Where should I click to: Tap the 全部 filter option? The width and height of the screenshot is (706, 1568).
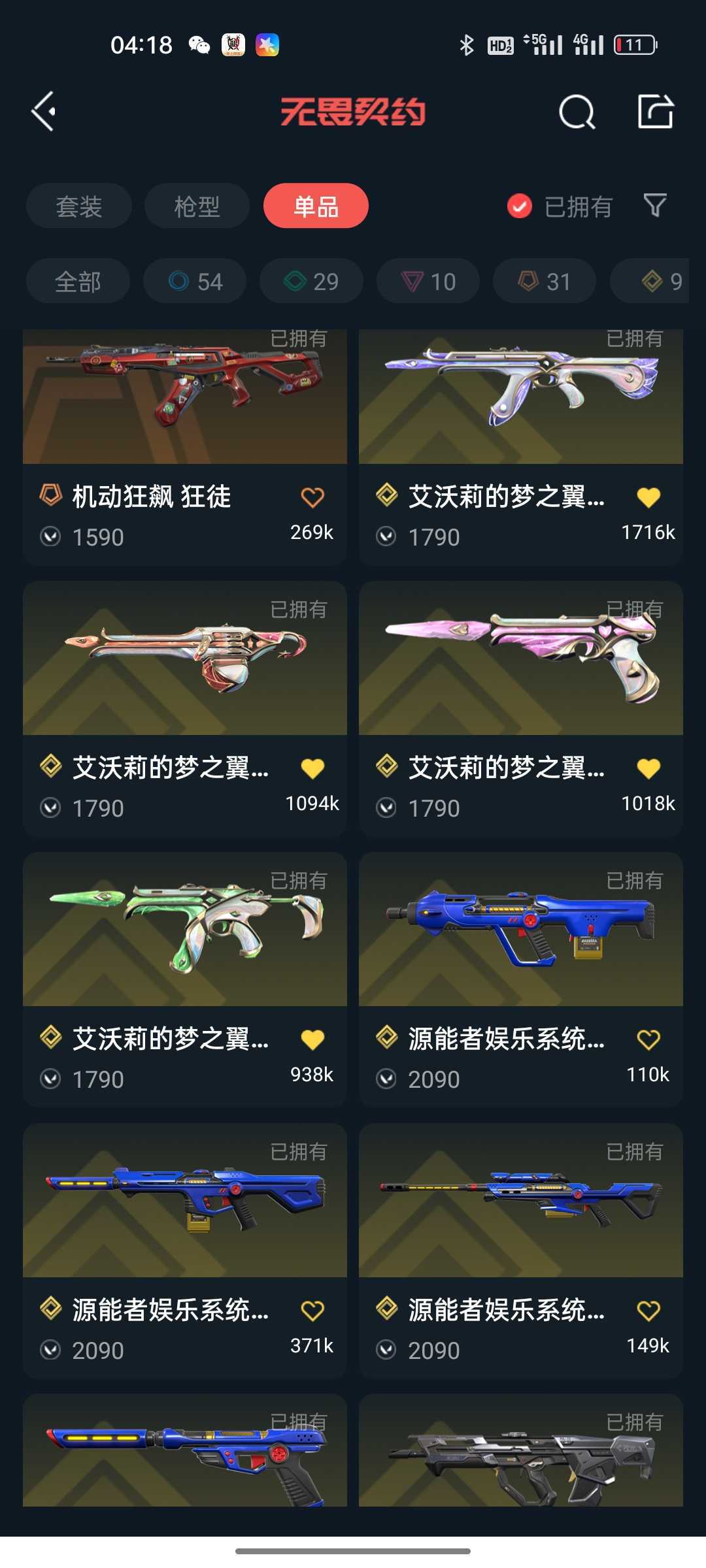[x=78, y=281]
